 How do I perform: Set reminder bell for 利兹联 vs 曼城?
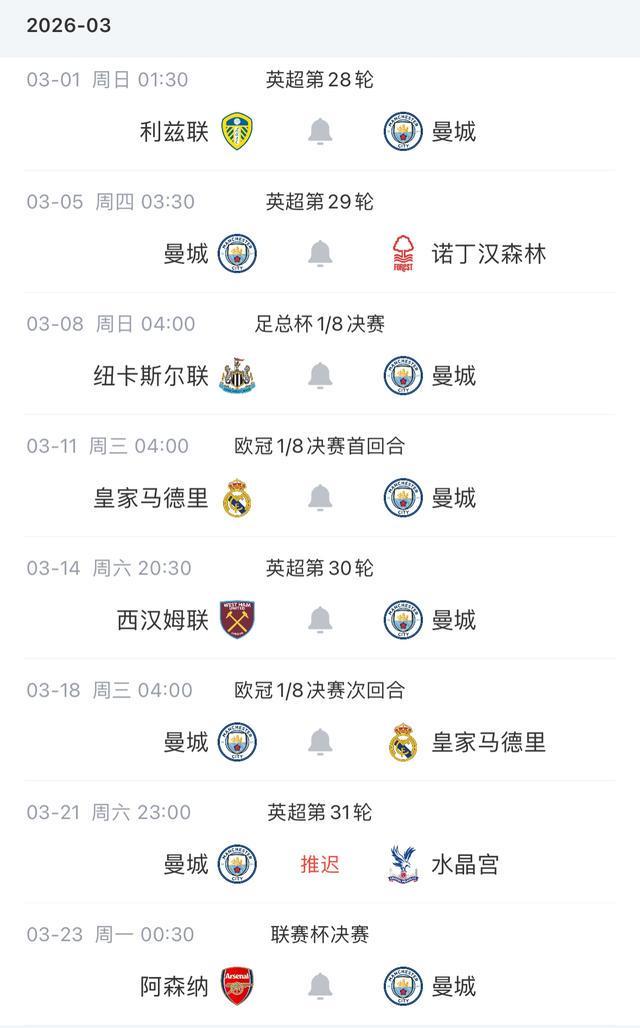[x=320, y=131]
